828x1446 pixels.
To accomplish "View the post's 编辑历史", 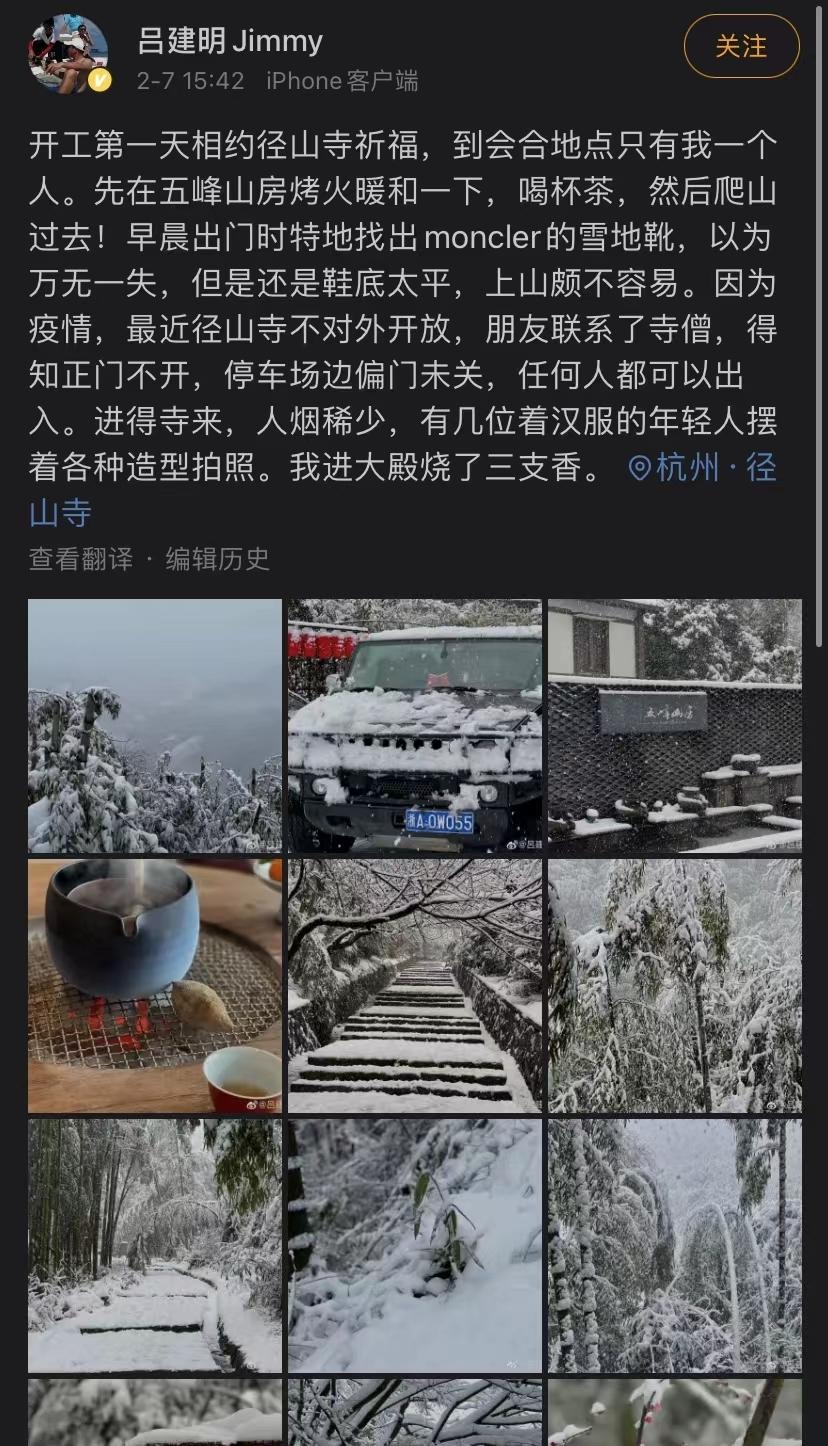I will [218, 559].
